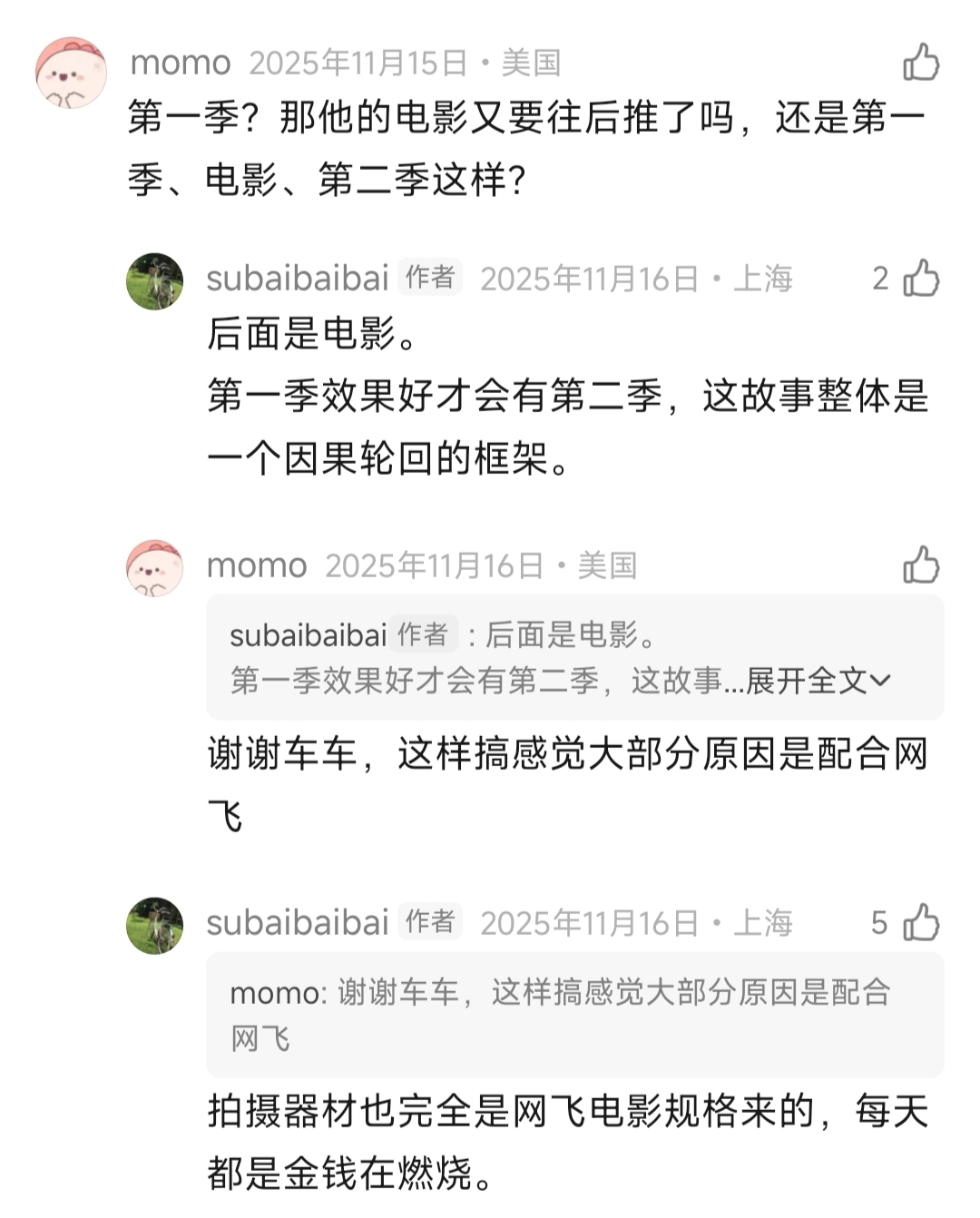This screenshot has width=980, height=1218.
Task: Like subaibaibai's reply about 拍摄器材
Action: coord(920,922)
